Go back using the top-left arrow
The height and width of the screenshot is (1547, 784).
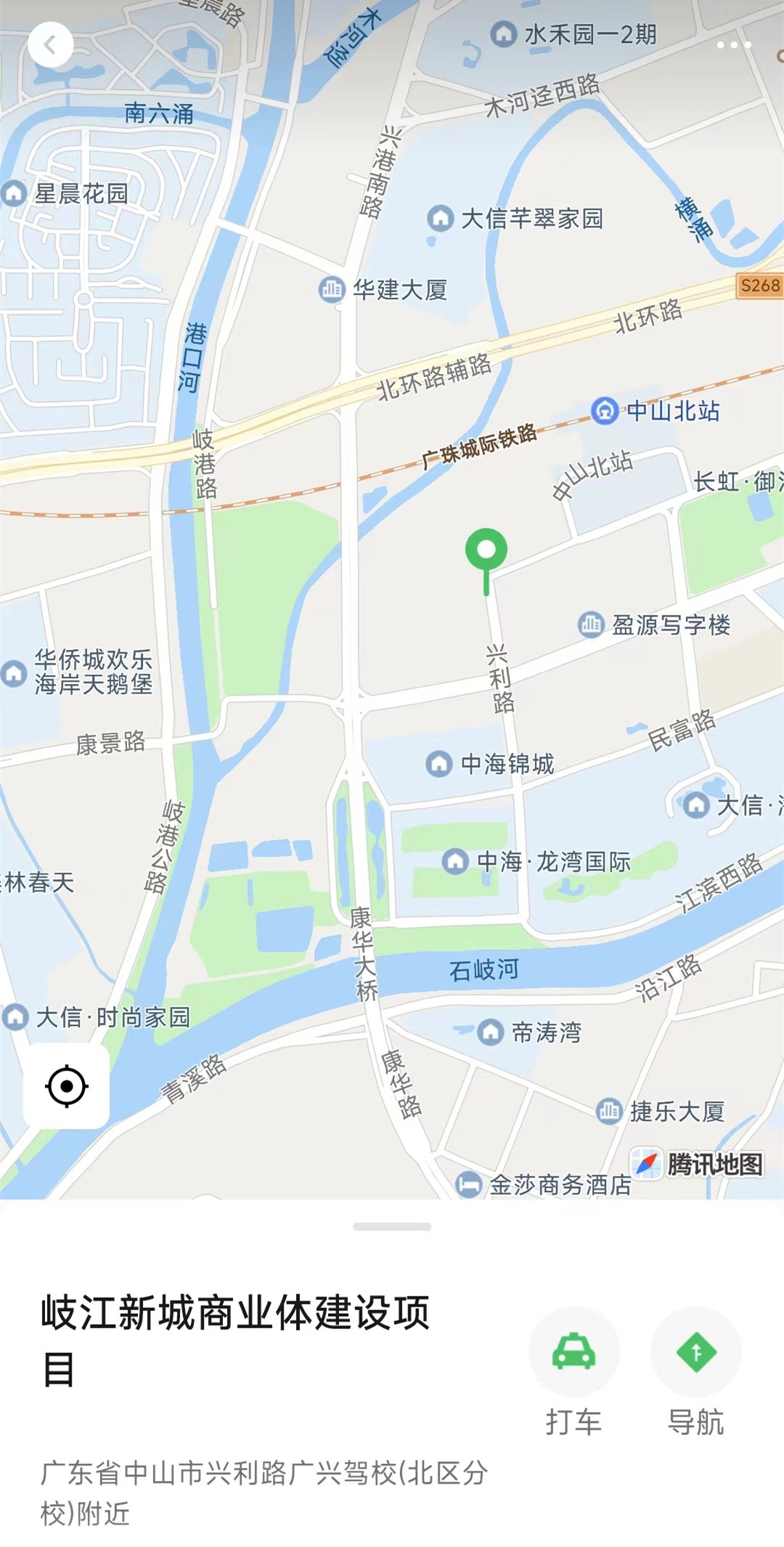tap(50, 45)
